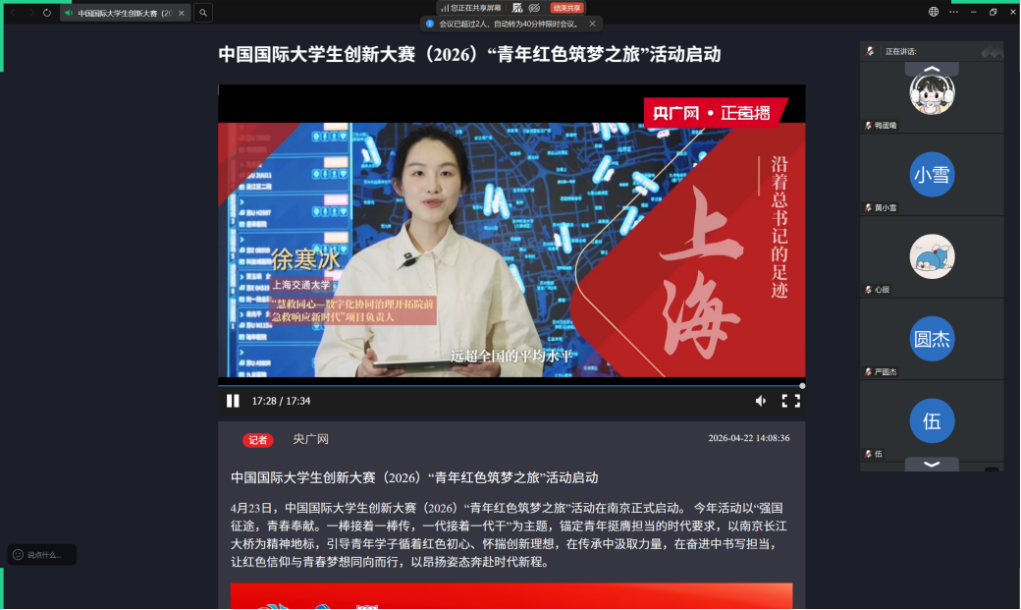This screenshot has width=1021, height=610.
Task: Select participant 伍's video tile
Action: pos(931,420)
